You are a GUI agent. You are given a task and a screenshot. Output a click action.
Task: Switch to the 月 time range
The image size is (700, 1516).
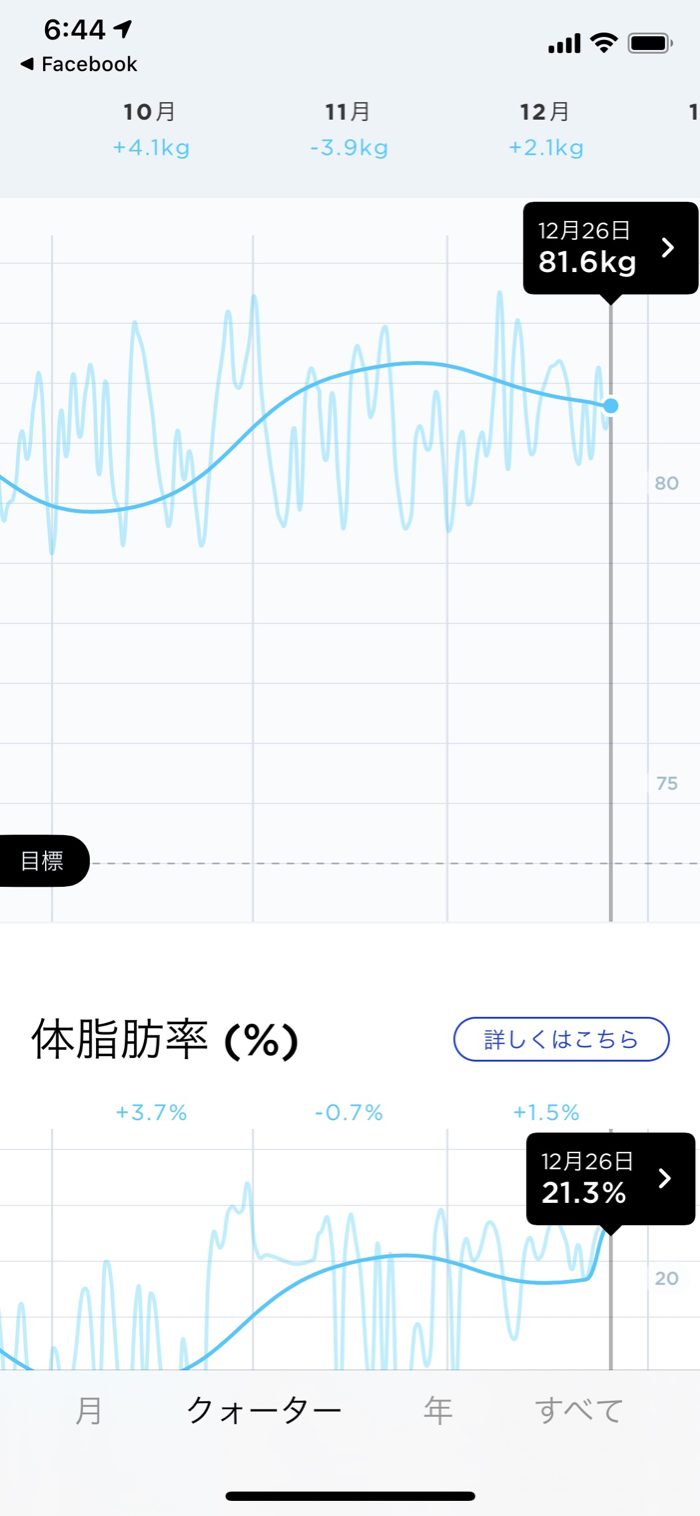point(89,1410)
